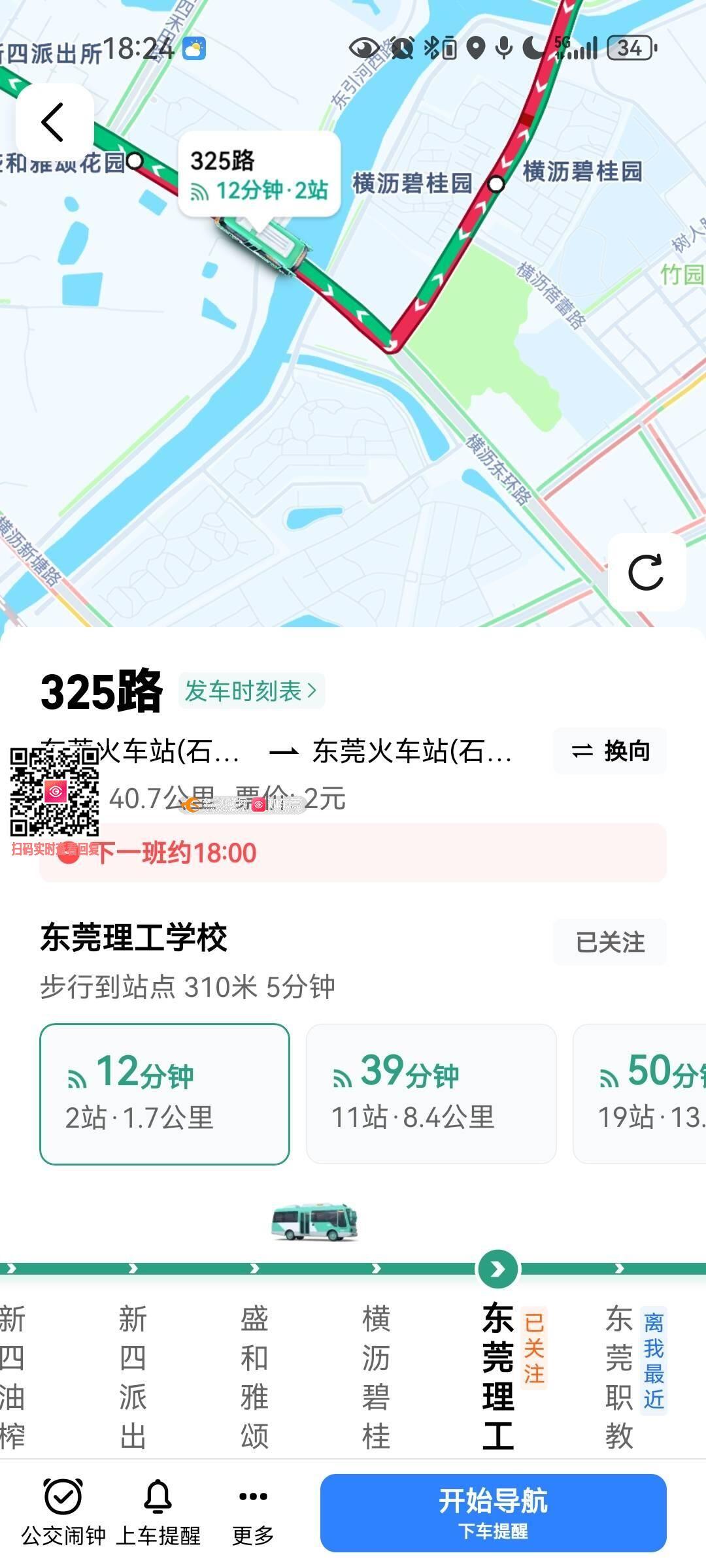The width and height of the screenshot is (706, 1568).
Task: Go back using the top-left arrow
Action: pyautogui.click(x=54, y=122)
